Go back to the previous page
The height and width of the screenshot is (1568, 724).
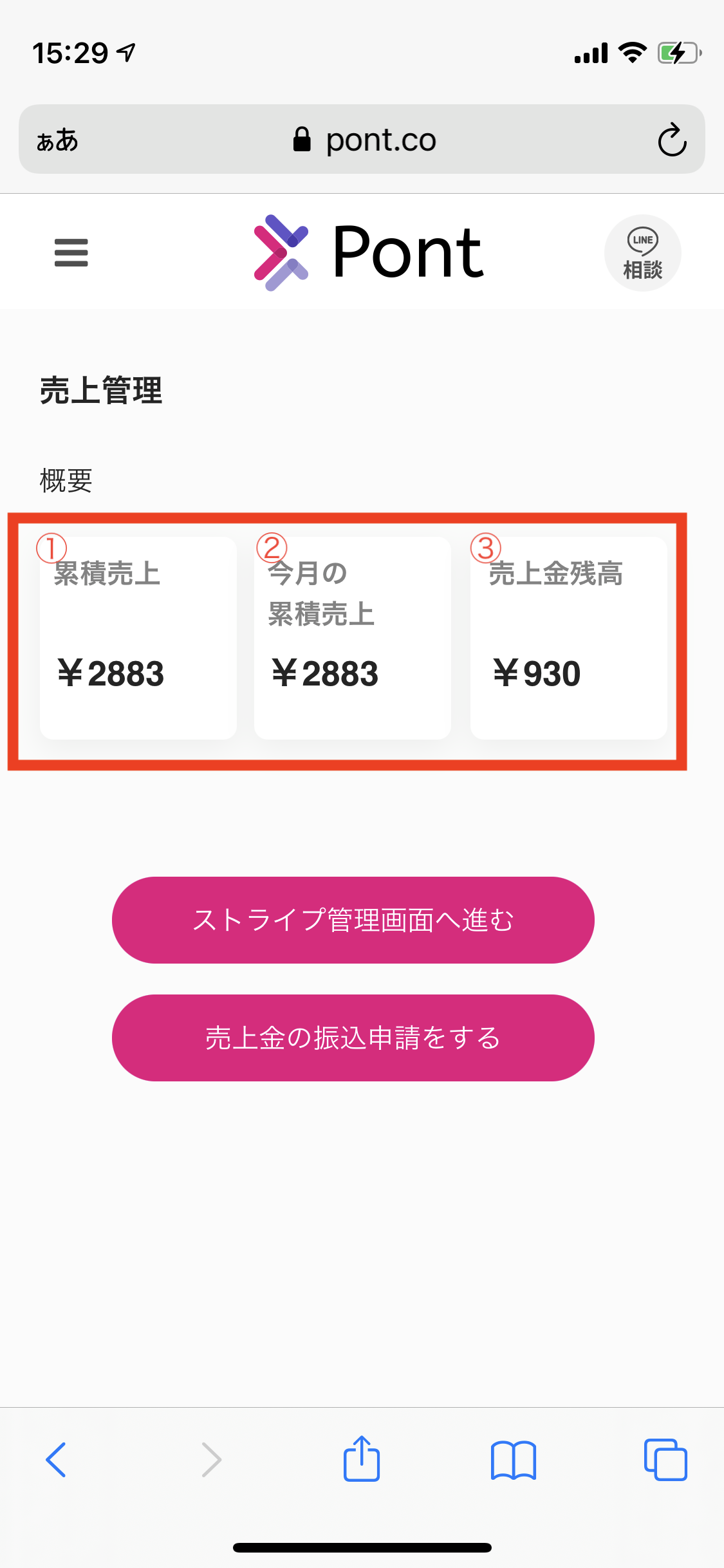(56, 1459)
